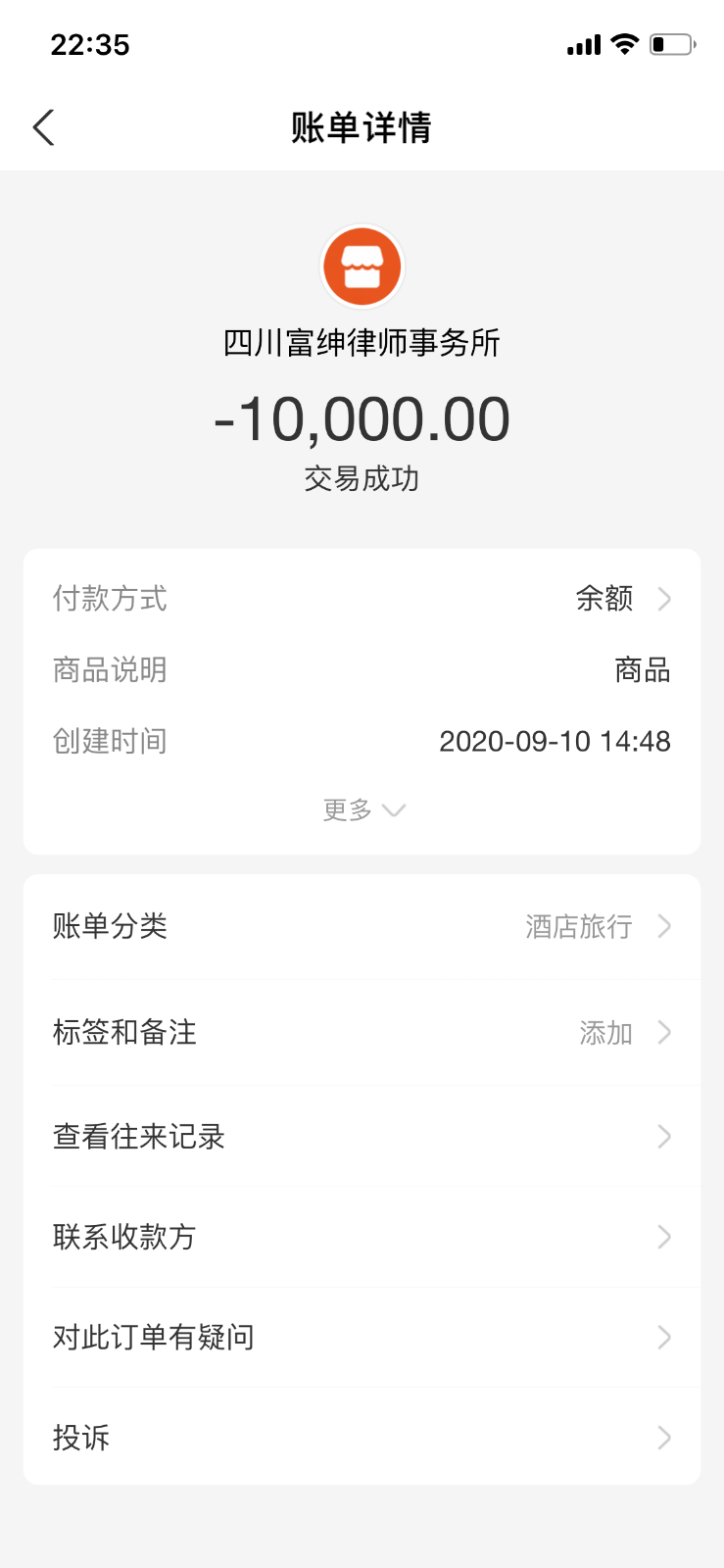Open the merchant avatar for 四川富绅律师事务所
724x1568 pixels.
click(362, 267)
